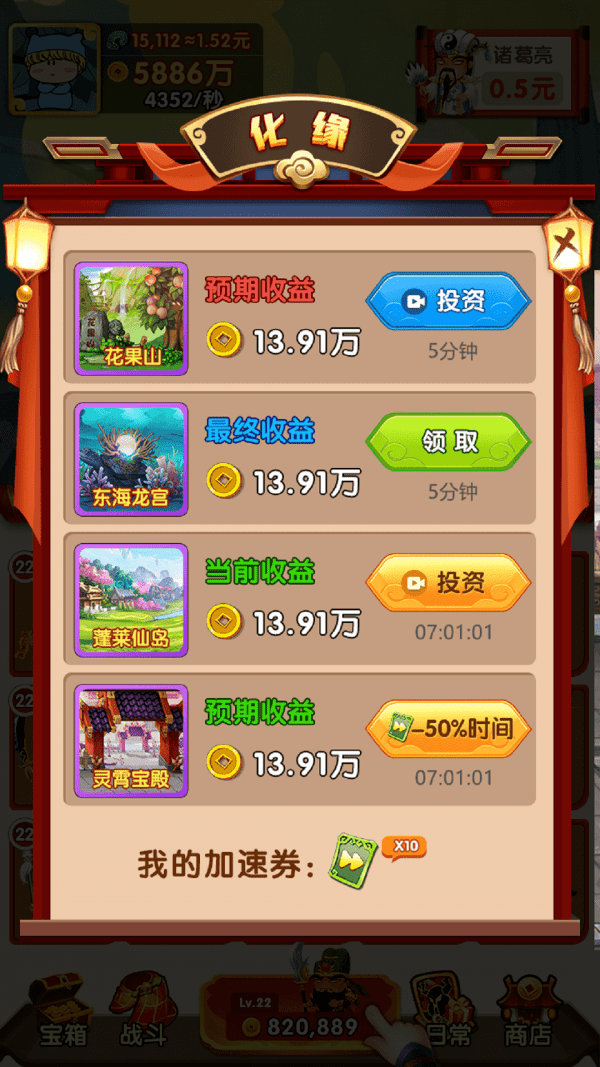Claim the 东海龙宫 reward with 领取
Screen dimensions: 600x1067
point(447,442)
